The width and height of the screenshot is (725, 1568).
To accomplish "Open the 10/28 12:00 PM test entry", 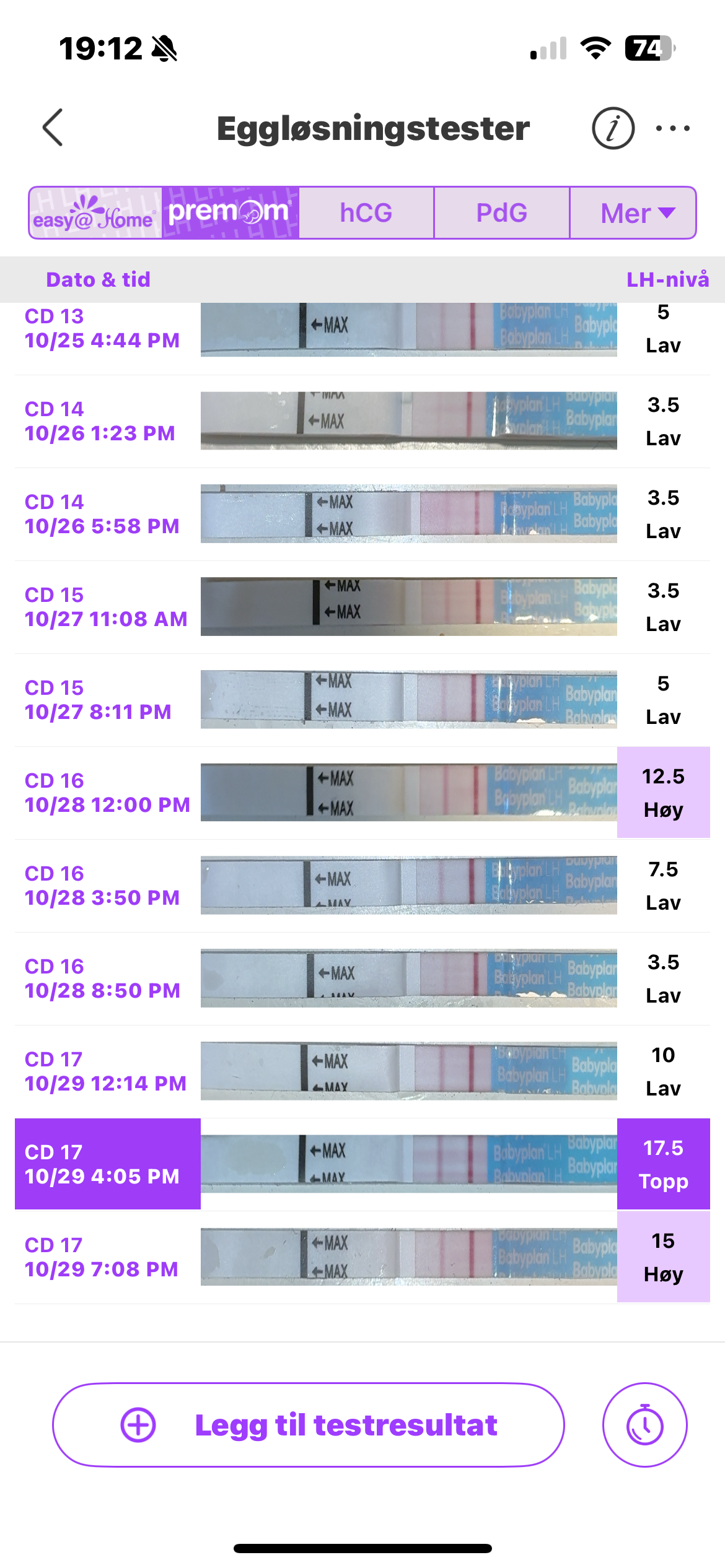I will coord(362,792).
